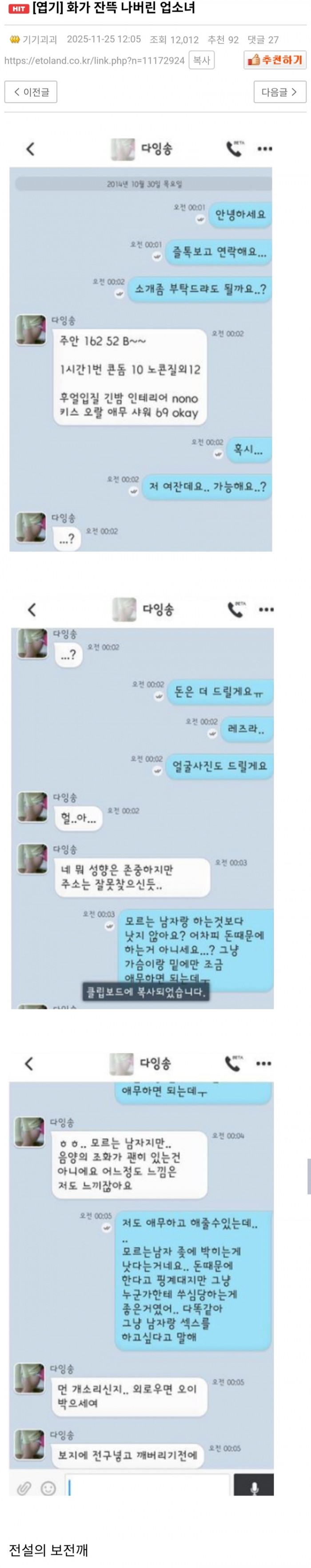Go to the next post 다음글
The height and width of the screenshot is (1568, 311).
point(279,92)
